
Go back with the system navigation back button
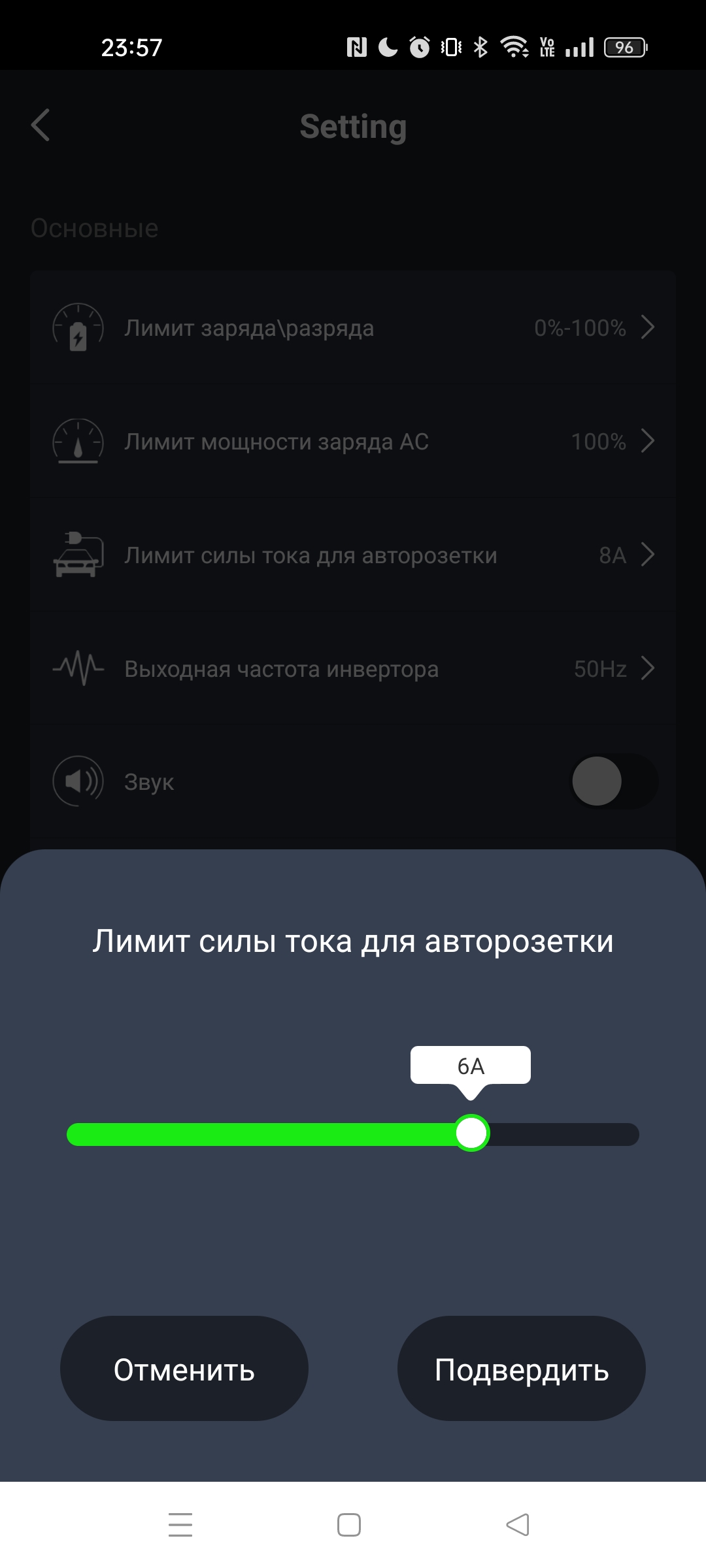(x=518, y=1525)
